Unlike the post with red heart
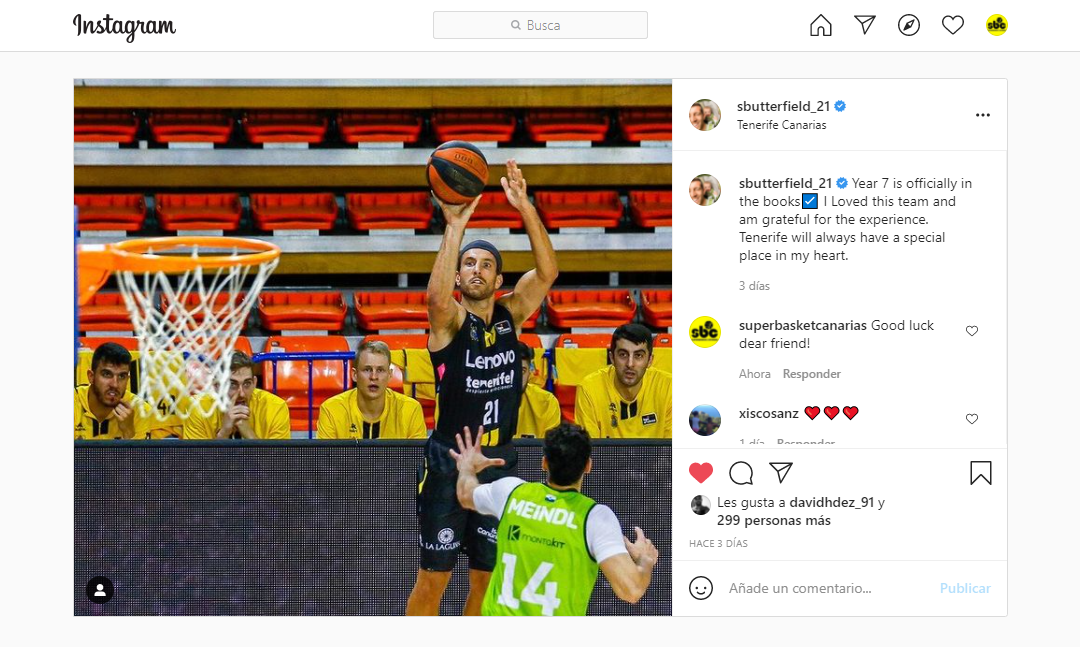 [701, 473]
